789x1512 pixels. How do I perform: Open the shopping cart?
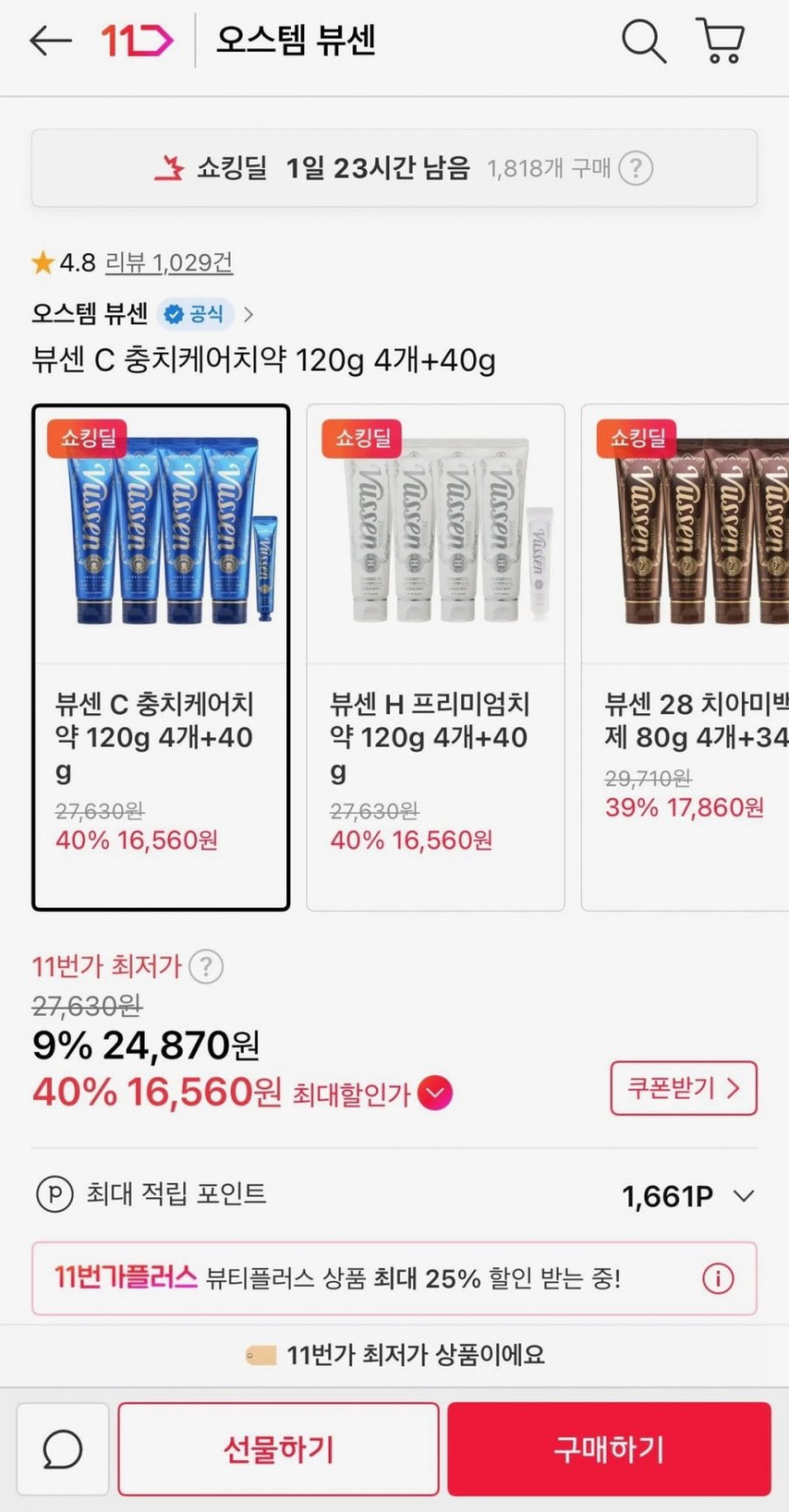pyautogui.click(x=722, y=42)
